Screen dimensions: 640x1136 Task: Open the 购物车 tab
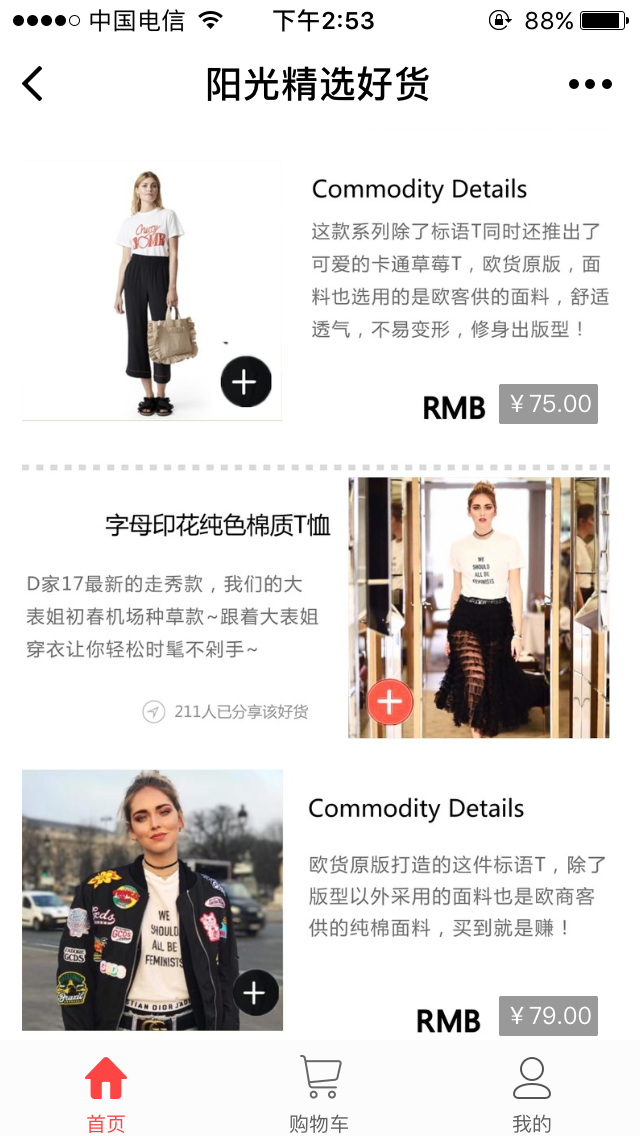tap(320, 1095)
